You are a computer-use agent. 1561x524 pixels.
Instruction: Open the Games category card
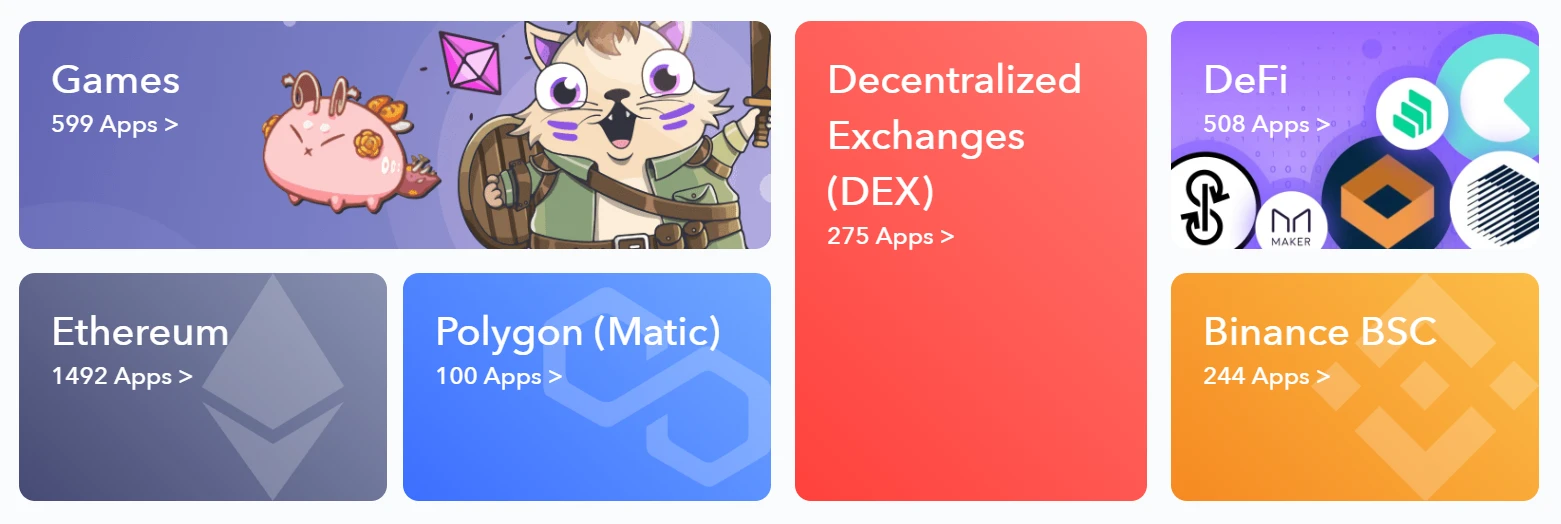(x=394, y=135)
